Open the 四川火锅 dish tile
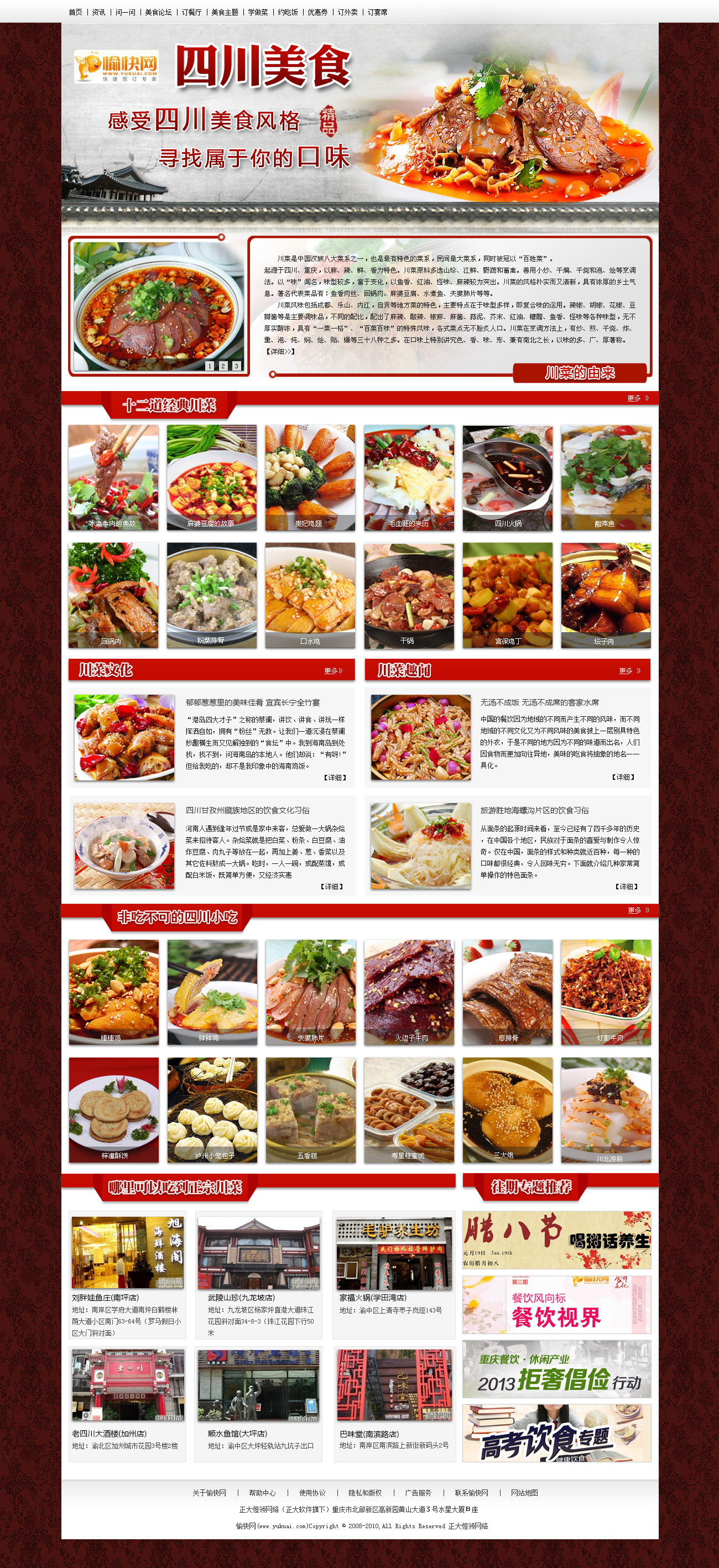719x1568 pixels. (507, 478)
